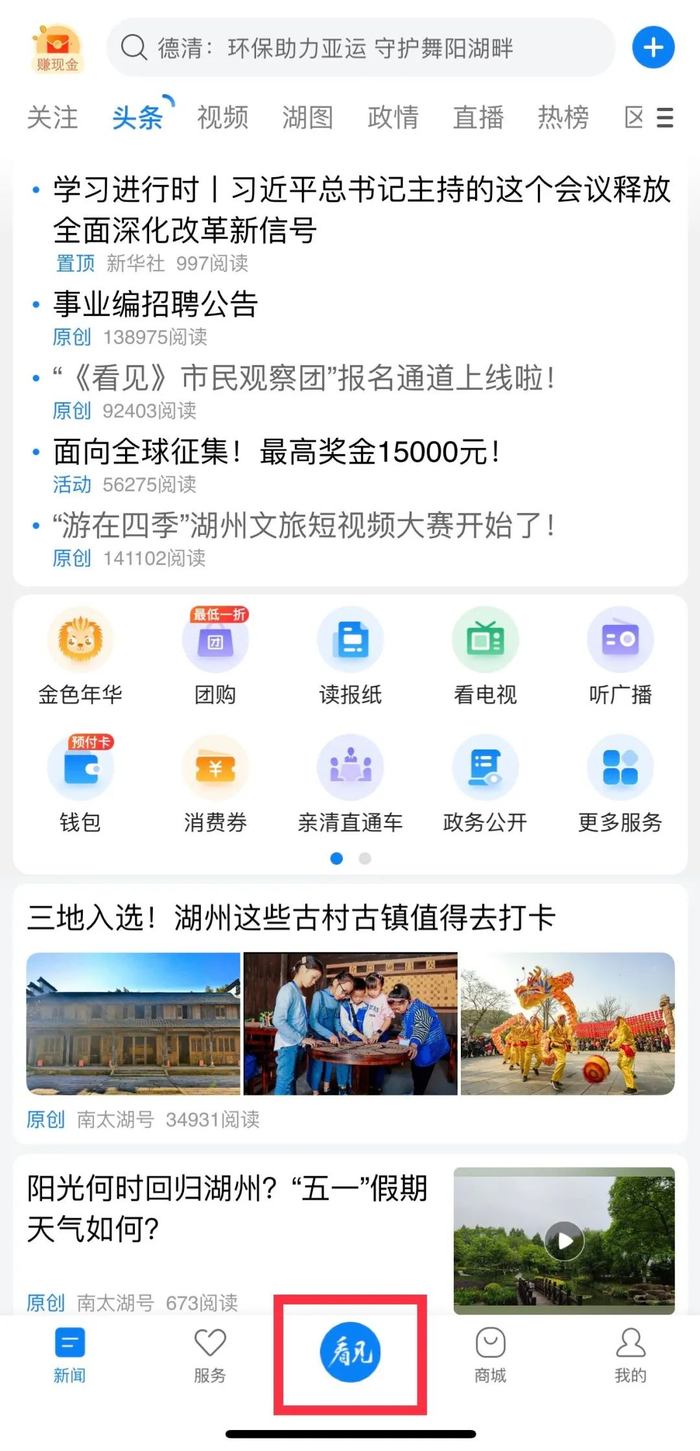
Task: Go to the 我的 tab
Action: [x=630, y=1354]
